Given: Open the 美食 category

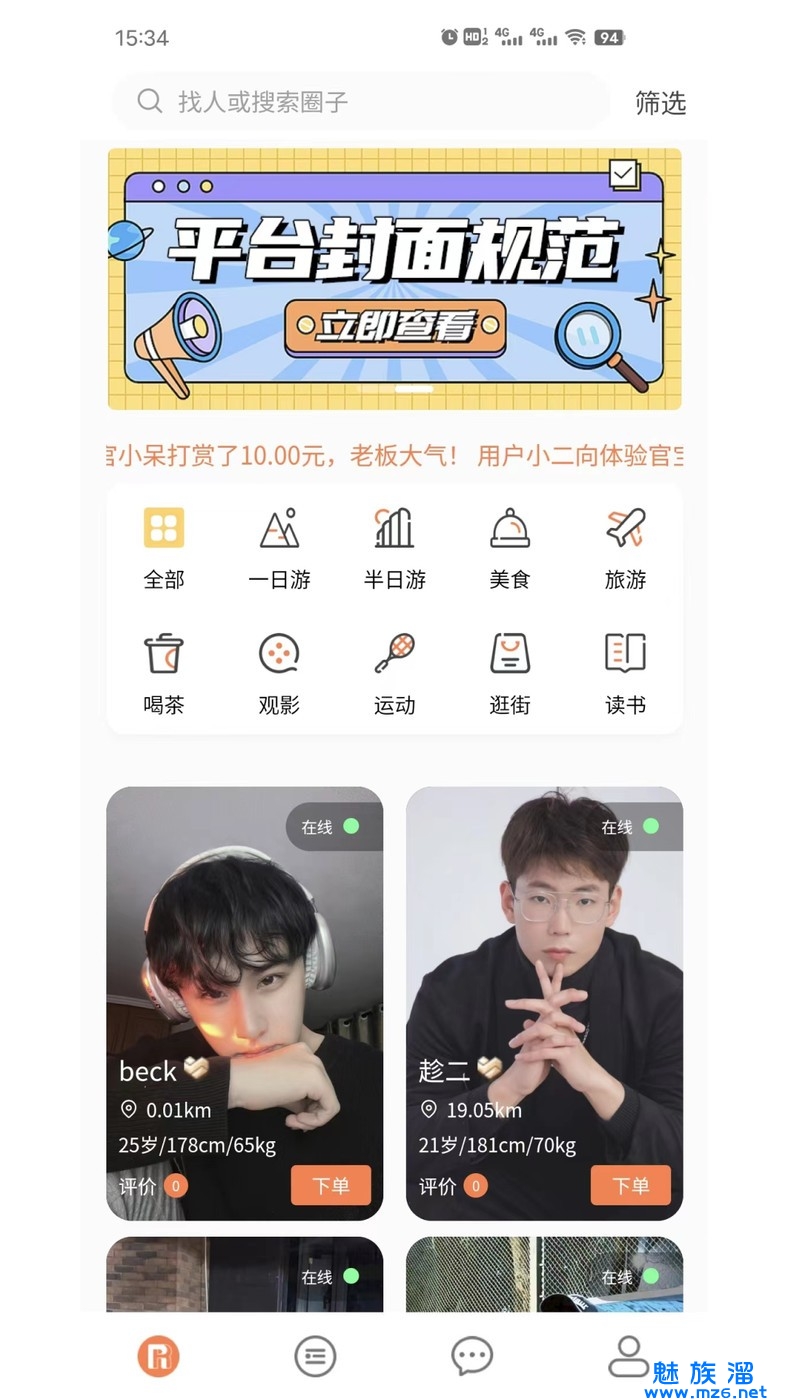Looking at the screenshot, I should (x=509, y=547).
